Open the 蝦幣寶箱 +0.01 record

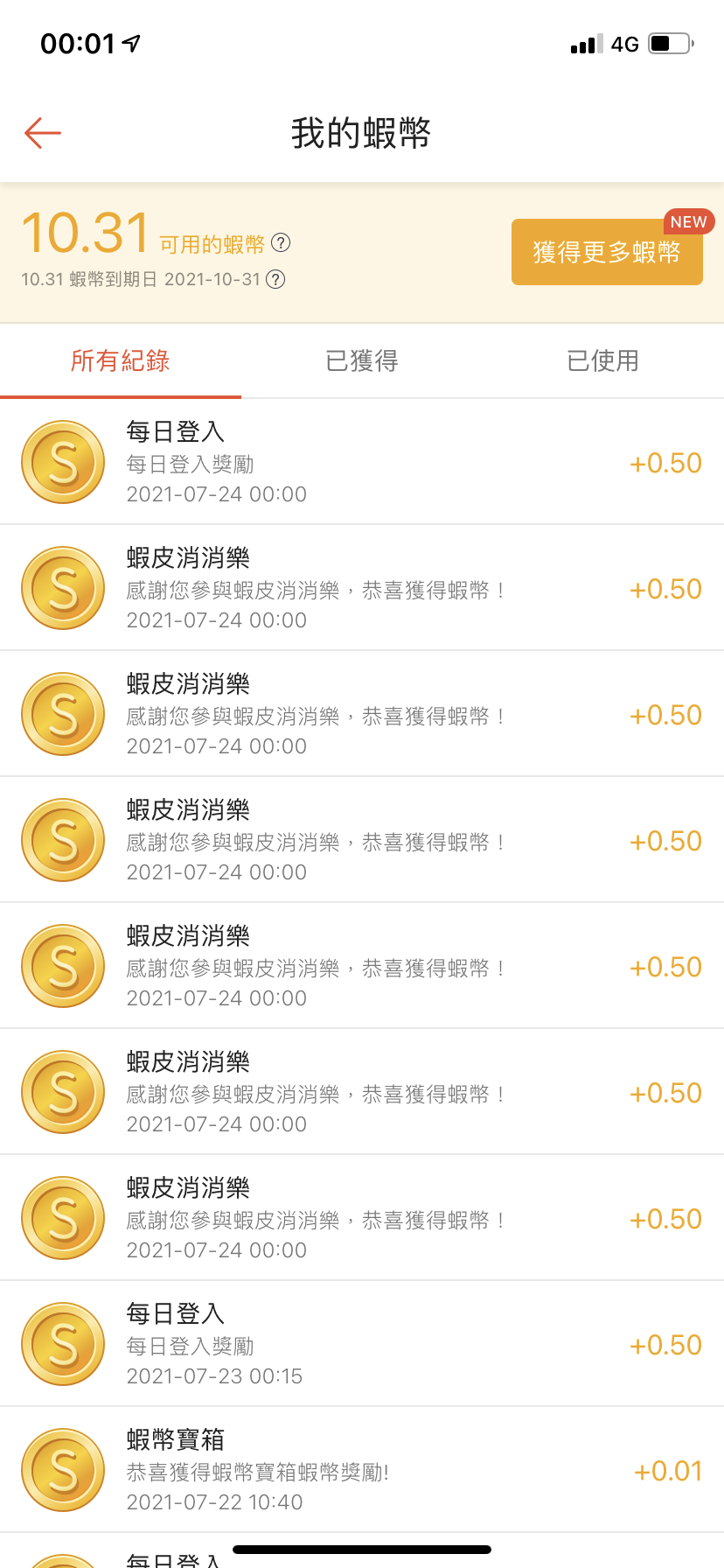tap(362, 1470)
